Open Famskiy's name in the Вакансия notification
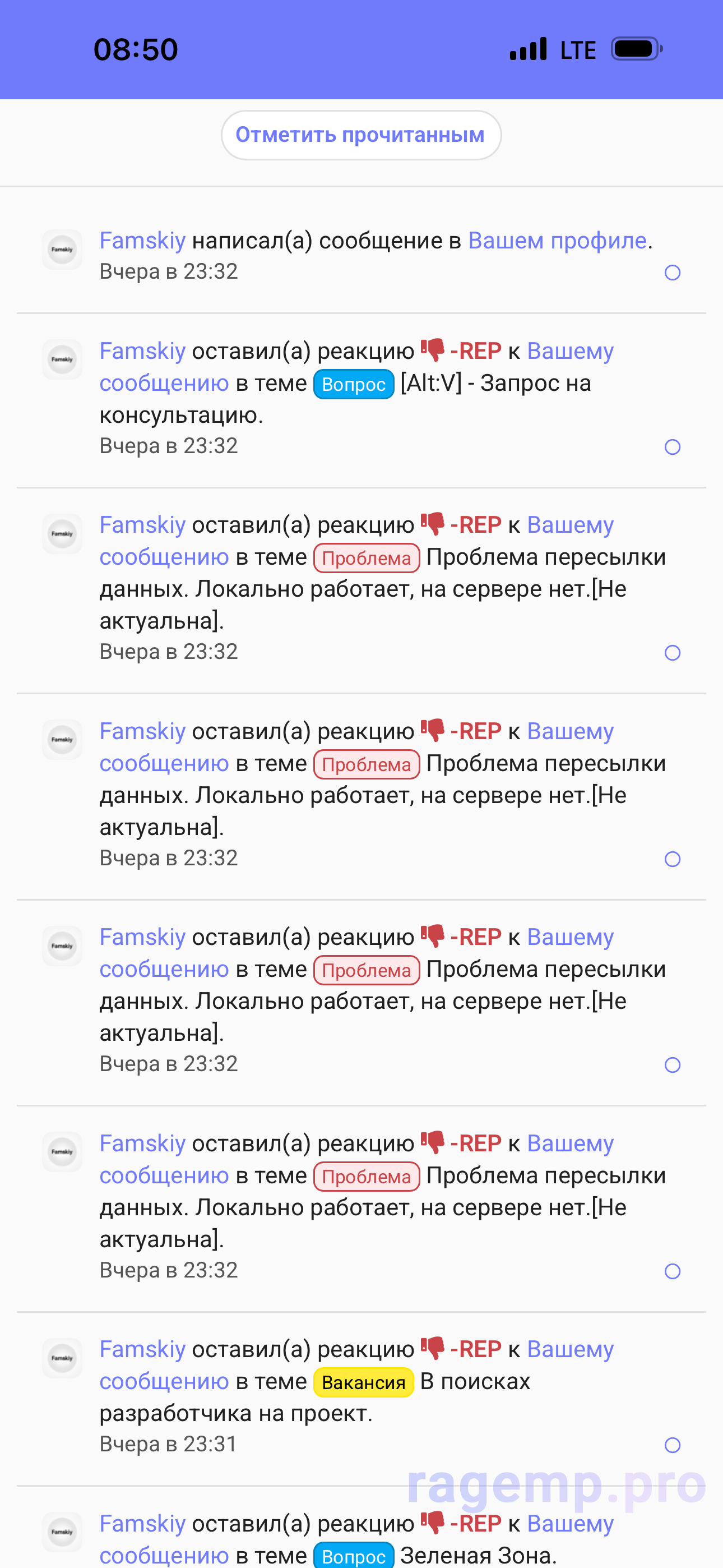723x1568 pixels. (x=142, y=1349)
